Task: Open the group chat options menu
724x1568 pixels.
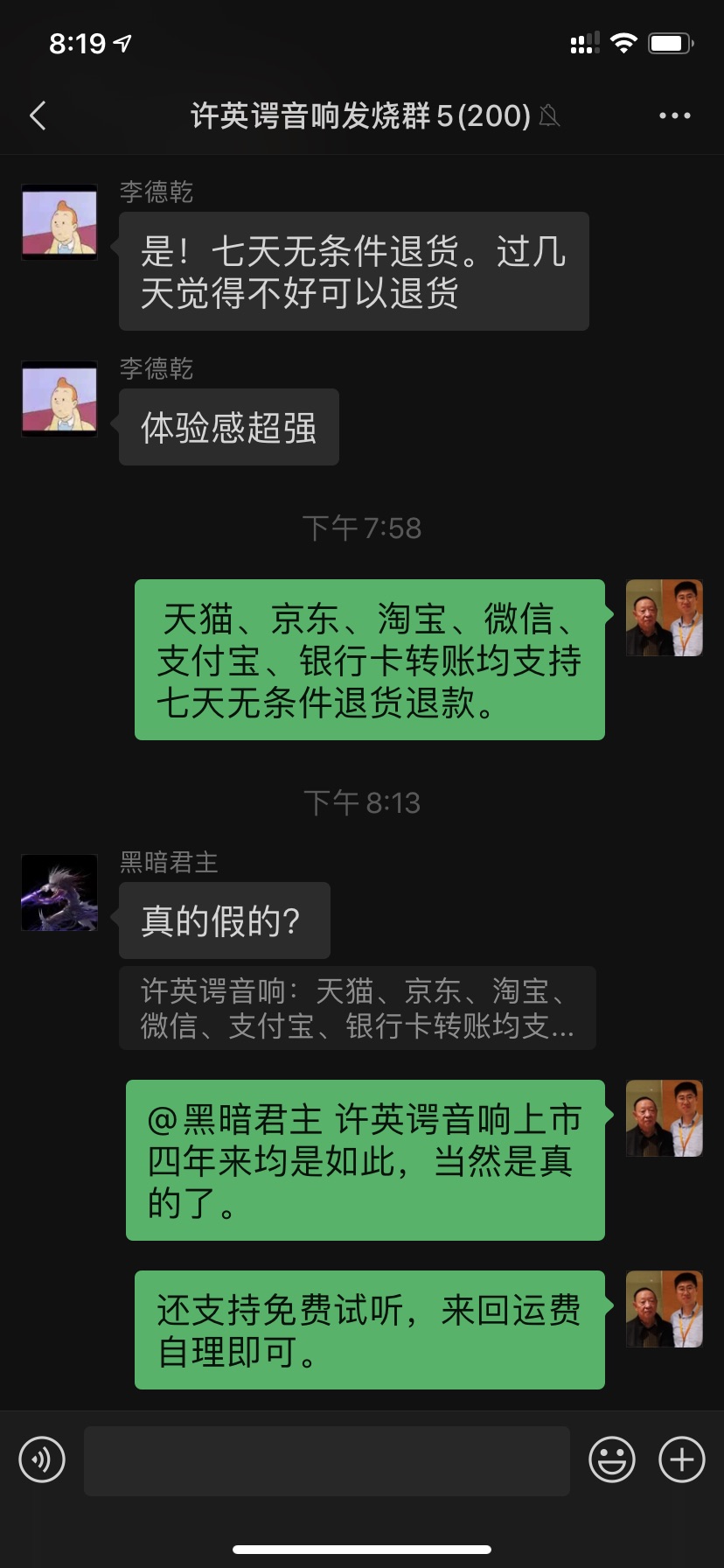Action: 674,115
